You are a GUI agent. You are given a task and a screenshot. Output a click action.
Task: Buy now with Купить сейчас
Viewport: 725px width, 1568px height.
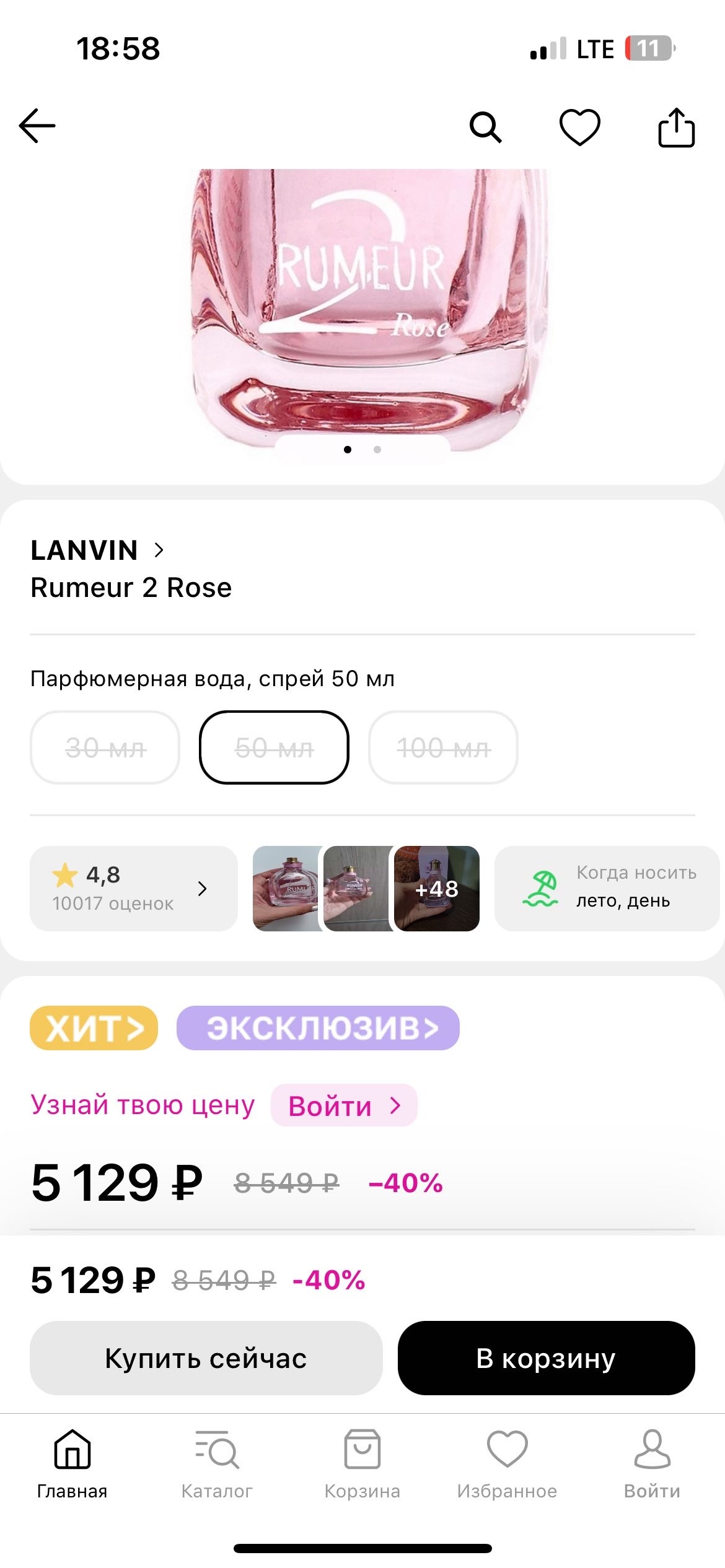(206, 1358)
